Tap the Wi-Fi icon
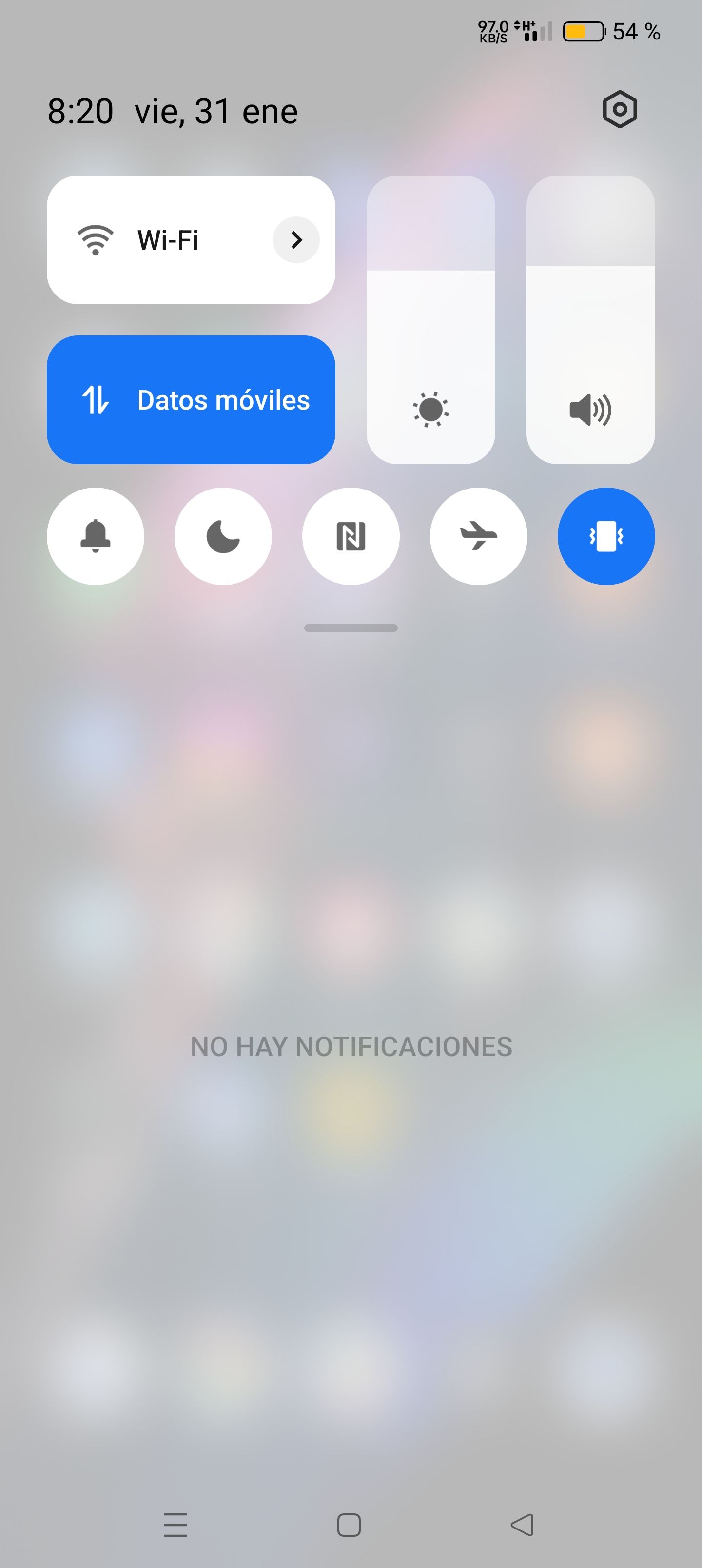Image resolution: width=702 pixels, height=1568 pixels. (96, 240)
